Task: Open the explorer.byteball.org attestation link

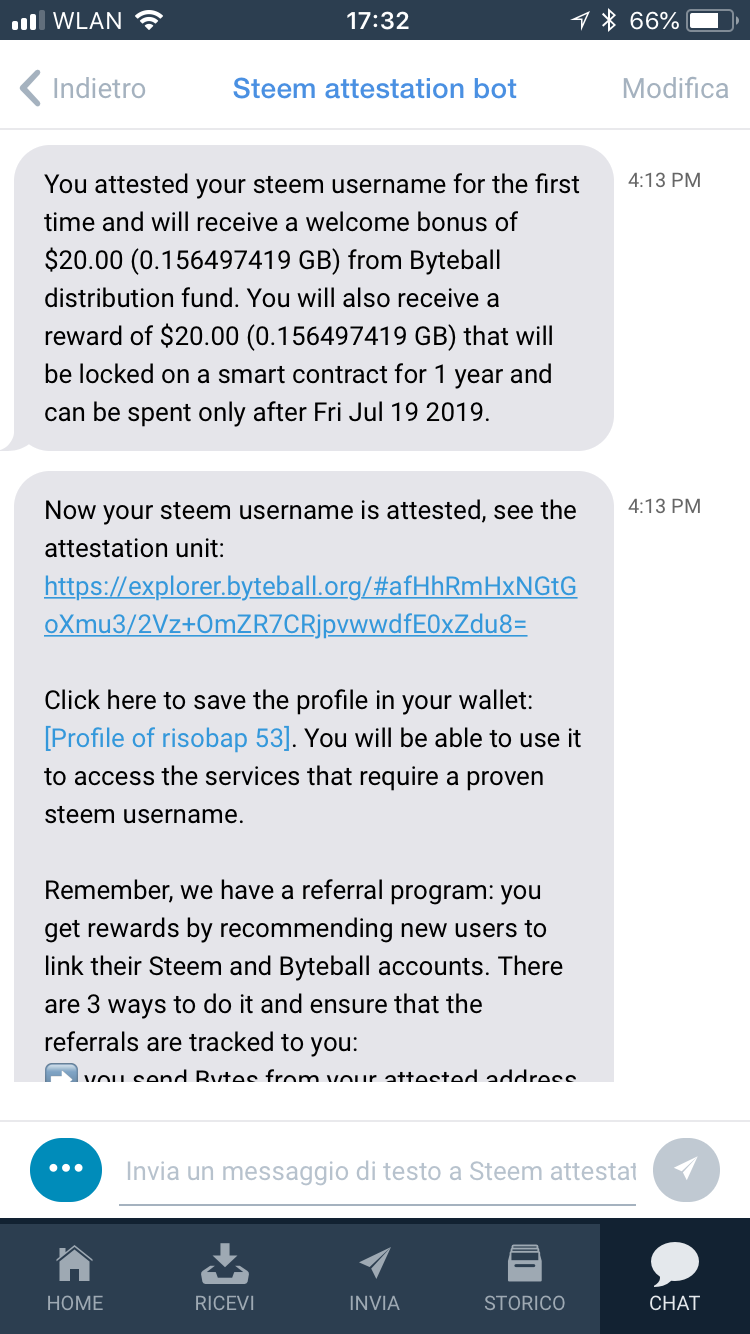Action: point(310,606)
